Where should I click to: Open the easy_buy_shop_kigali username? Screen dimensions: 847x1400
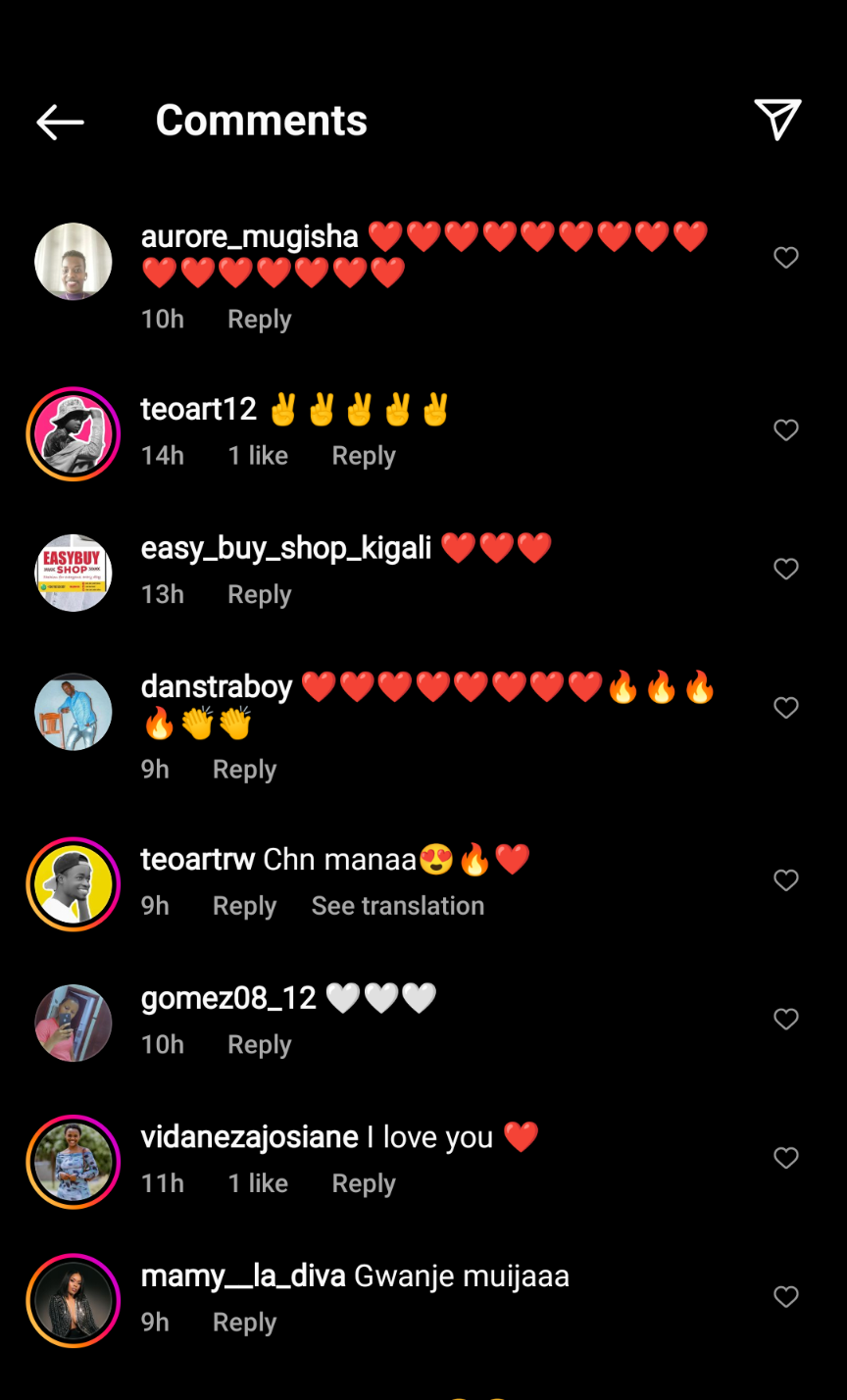[x=286, y=548]
